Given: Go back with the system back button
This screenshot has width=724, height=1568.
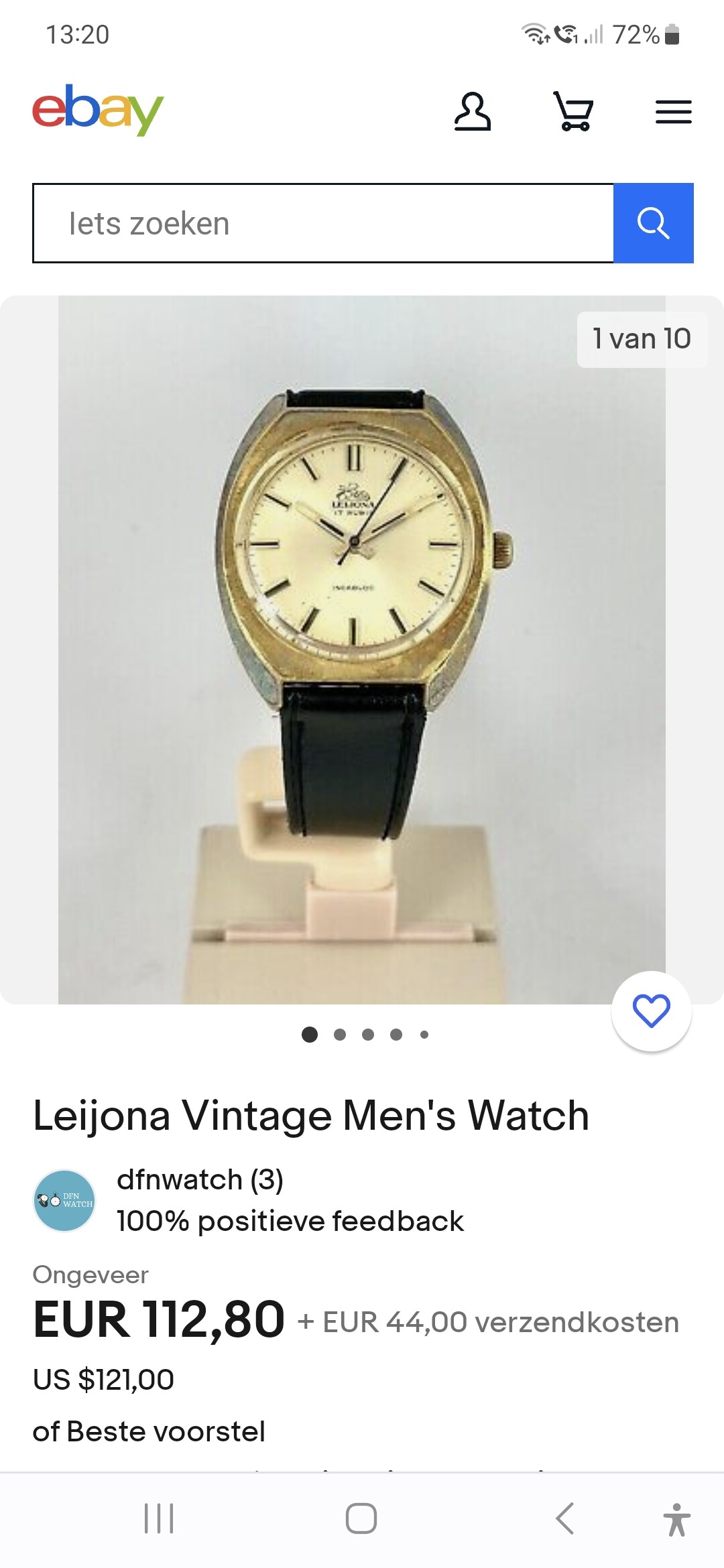Looking at the screenshot, I should pyautogui.click(x=564, y=1518).
